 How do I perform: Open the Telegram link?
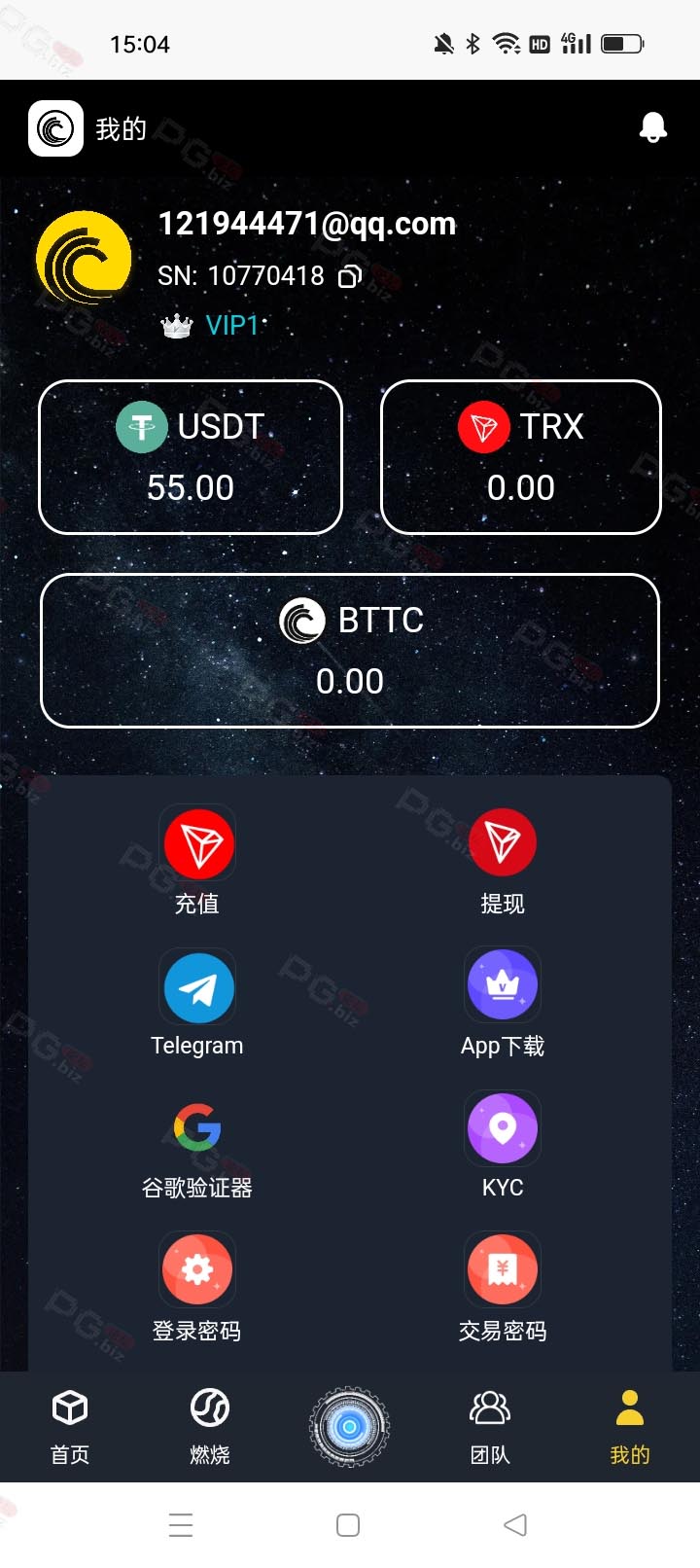(197, 1004)
